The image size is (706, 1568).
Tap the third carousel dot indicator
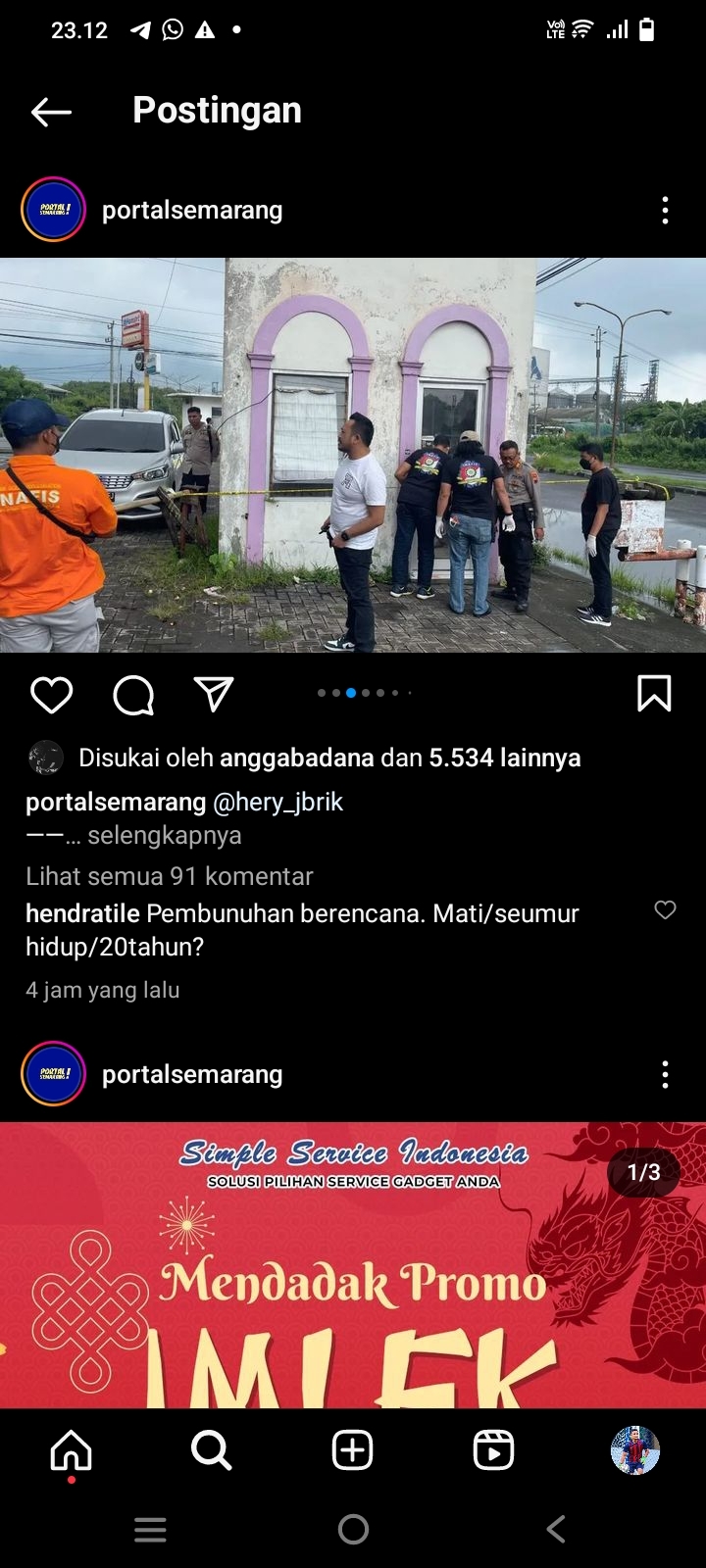pos(351,692)
